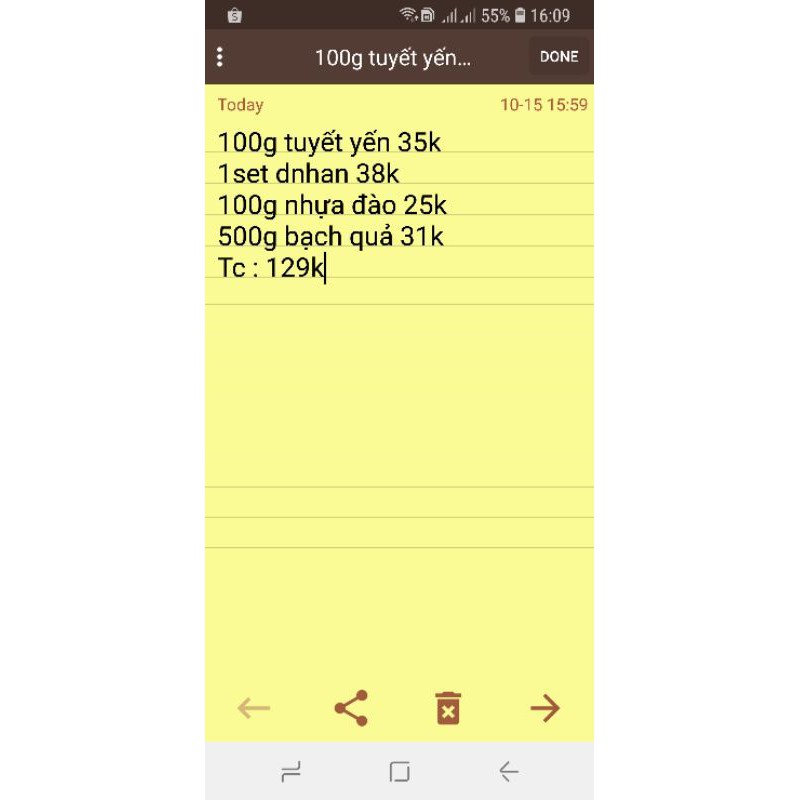
Task: Tap the system back button
Action: pos(509,771)
